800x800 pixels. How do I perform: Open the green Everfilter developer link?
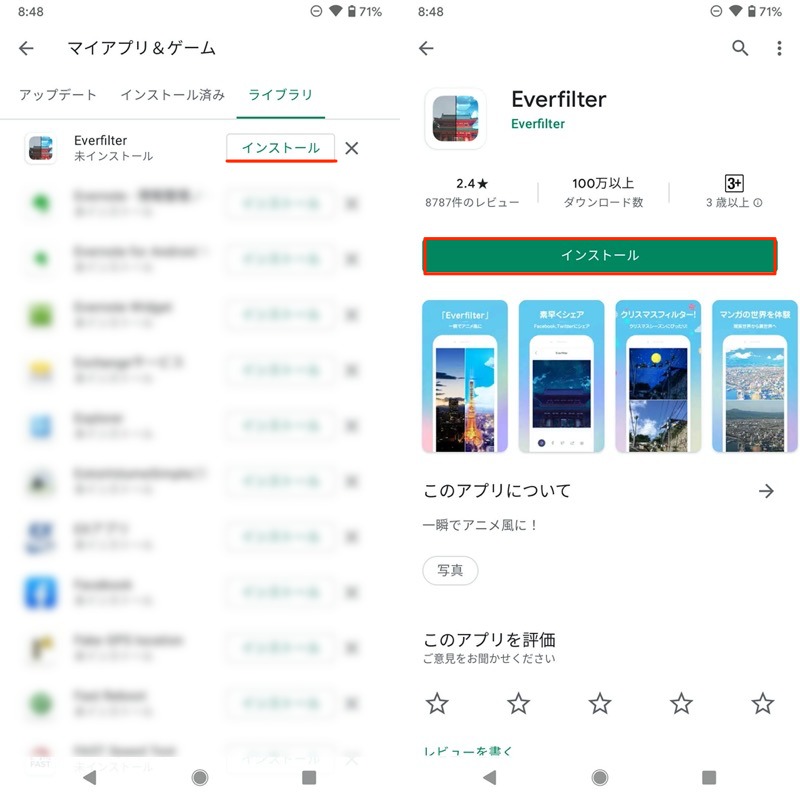538,124
